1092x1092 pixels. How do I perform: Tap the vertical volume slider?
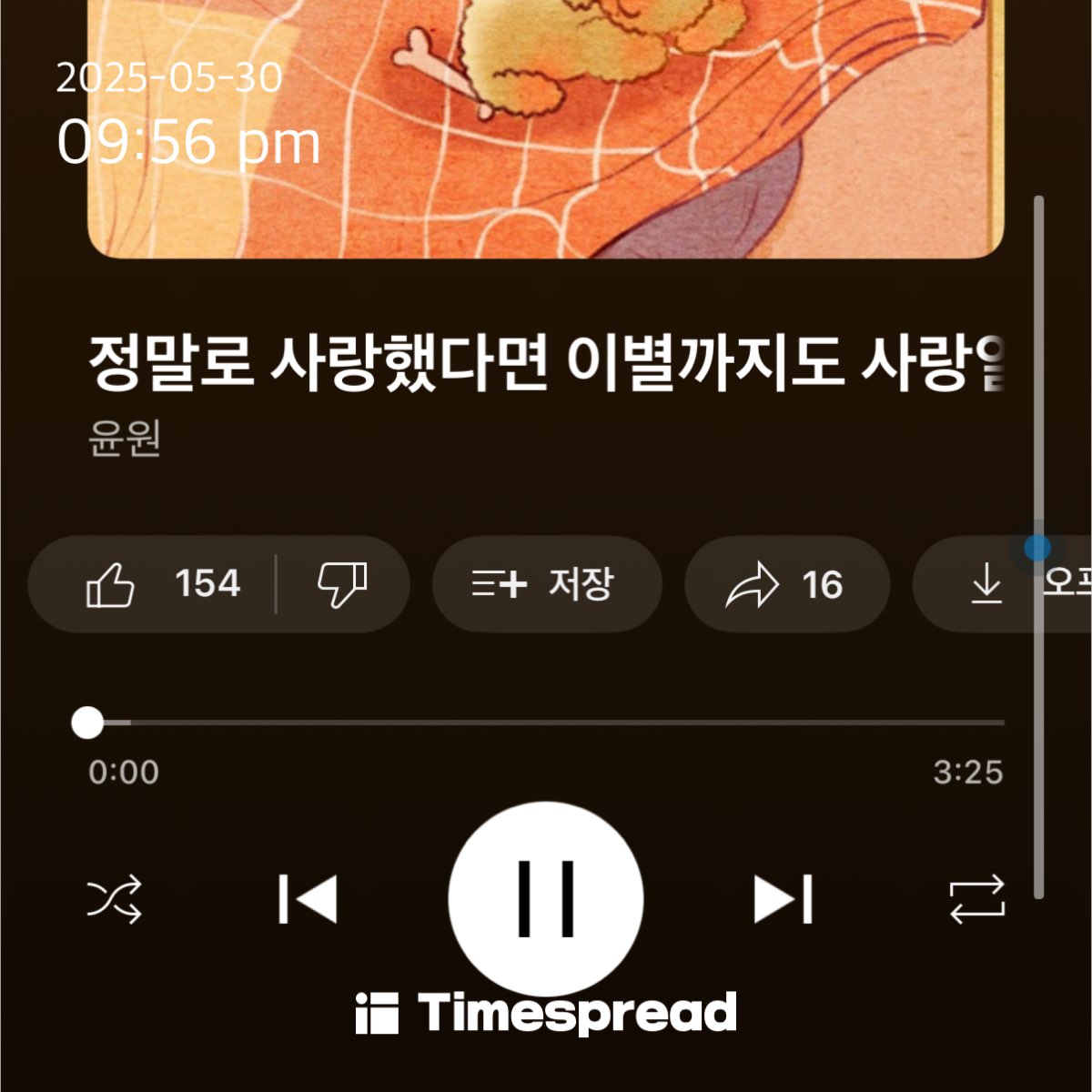tap(1038, 547)
